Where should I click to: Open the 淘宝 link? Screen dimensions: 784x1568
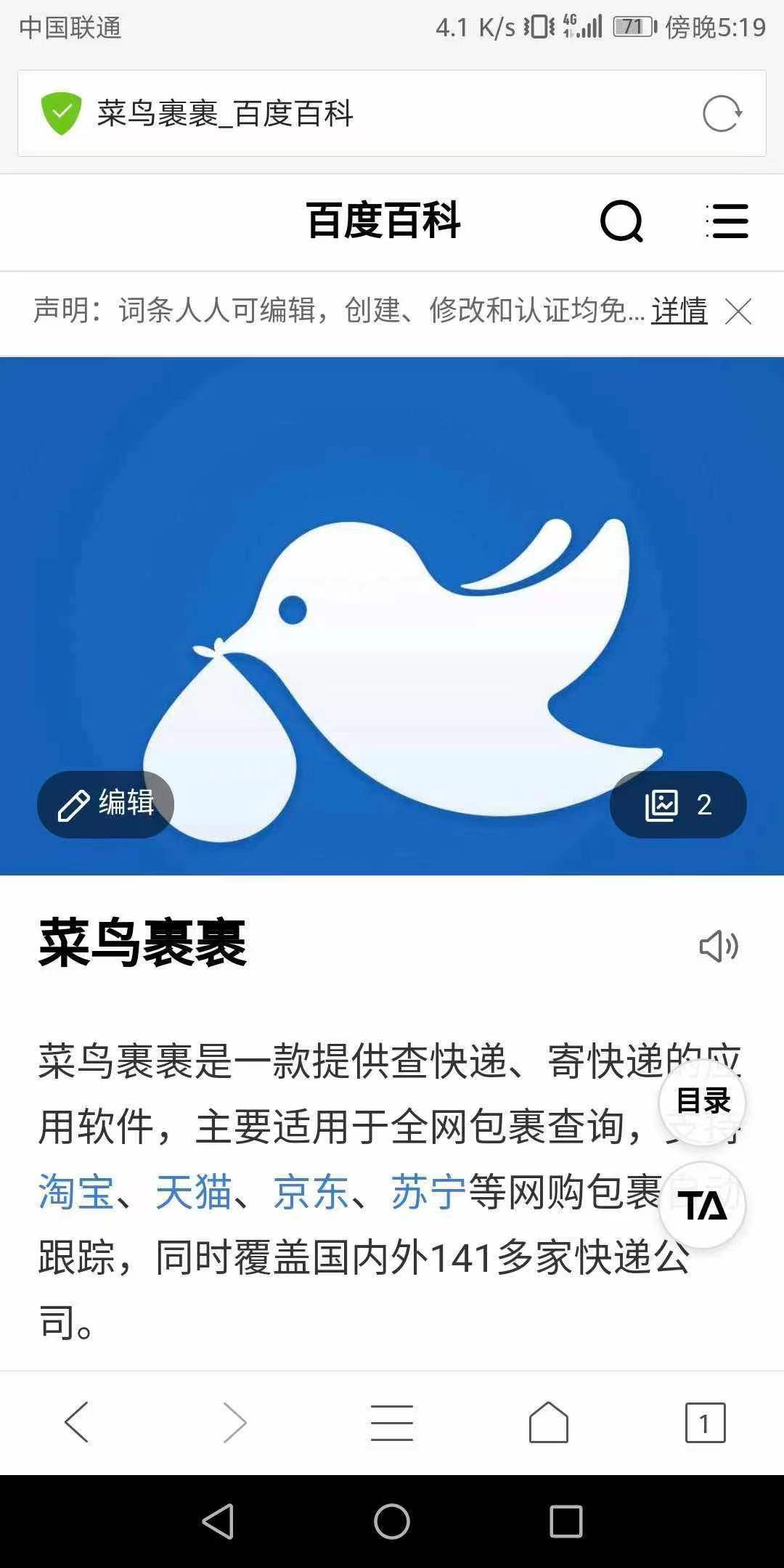pos(75,1192)
